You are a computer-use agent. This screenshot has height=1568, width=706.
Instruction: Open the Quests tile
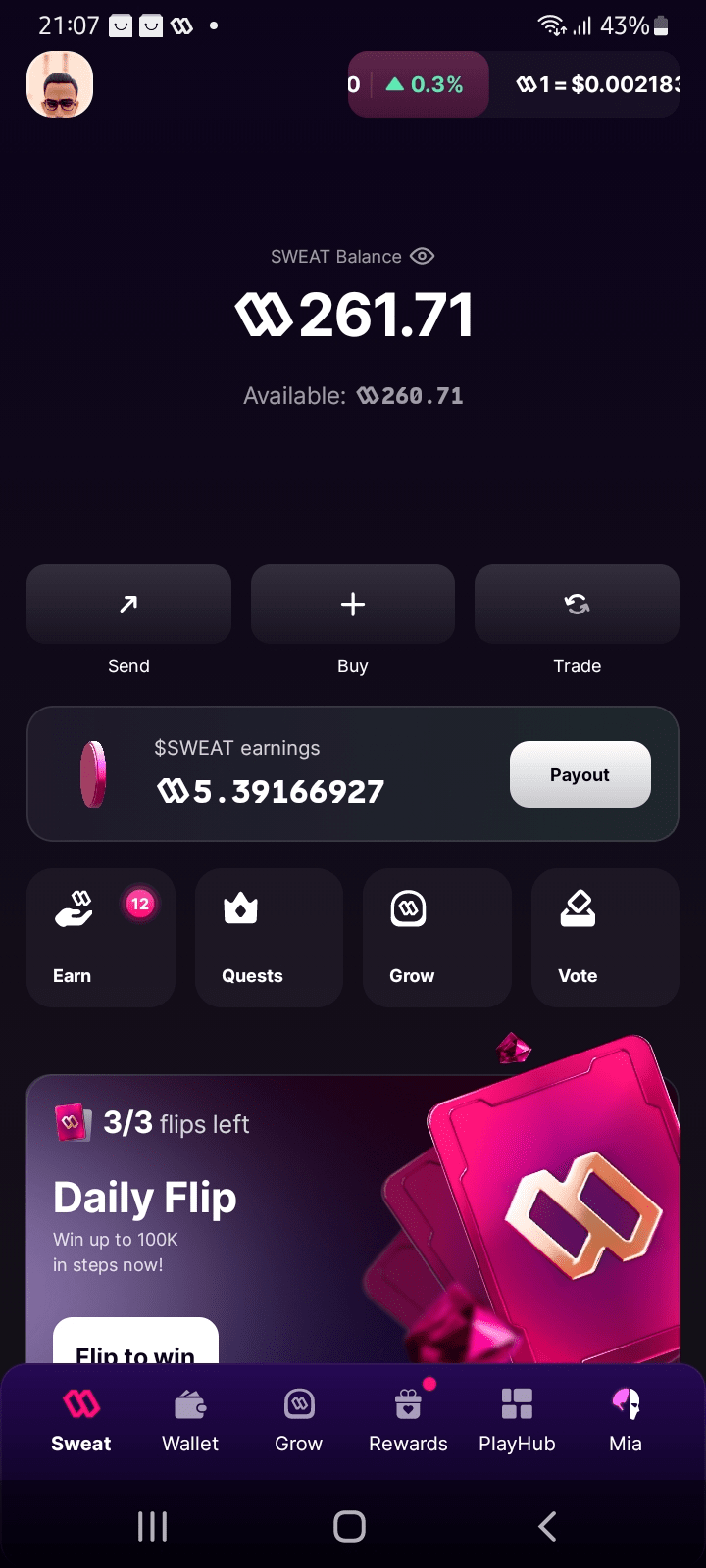269,937
